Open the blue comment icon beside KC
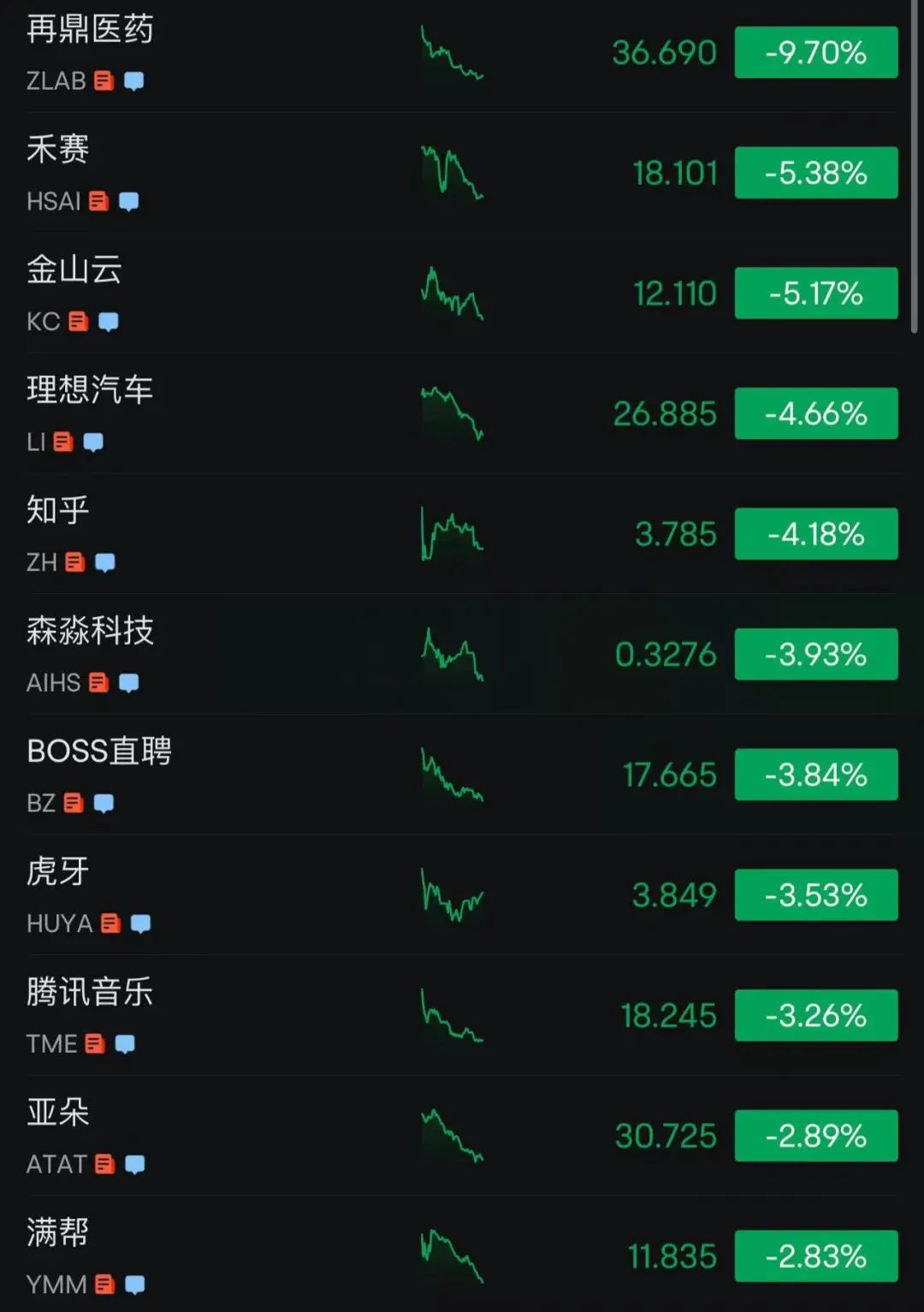 coord(109,322)
